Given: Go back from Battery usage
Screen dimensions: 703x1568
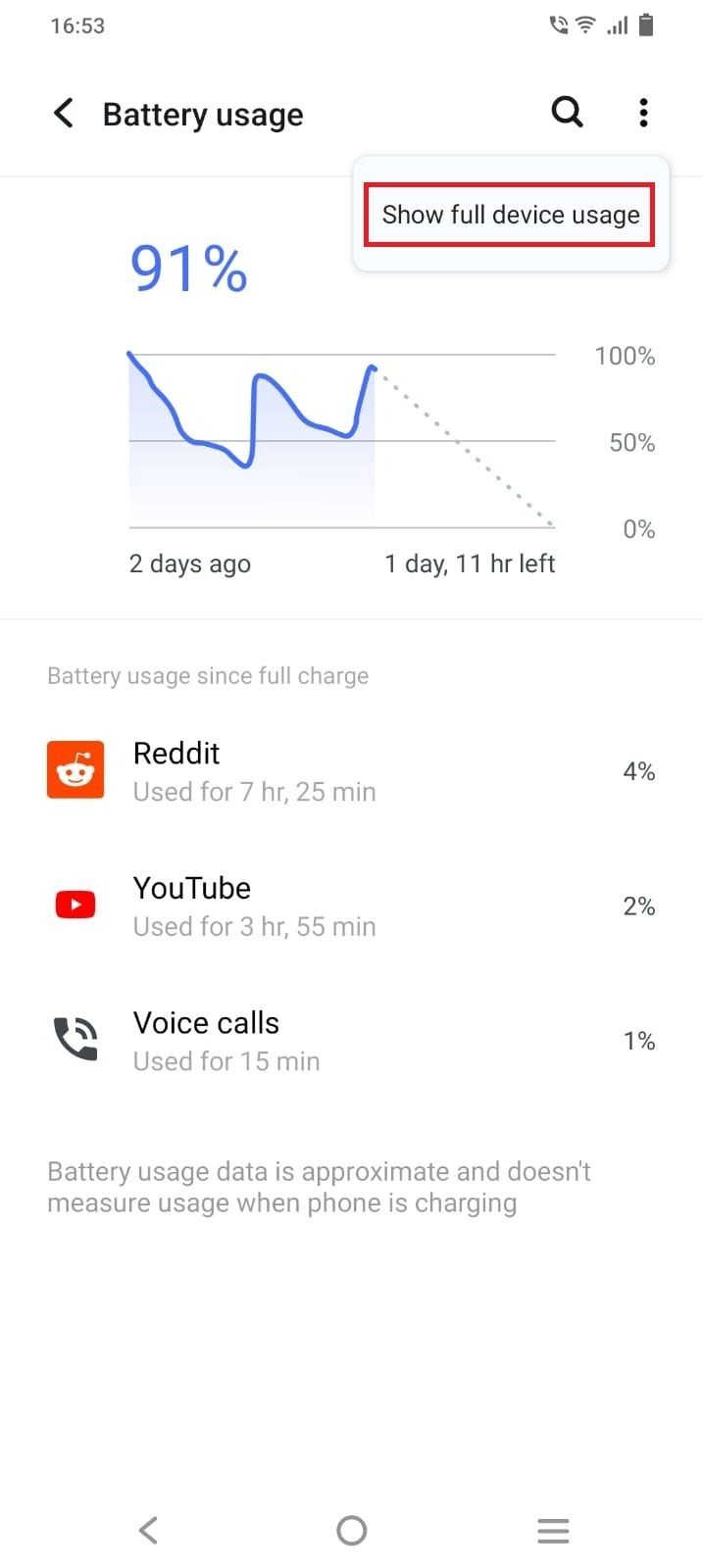Looking at the screenshot, I should [x=64, y=114].
